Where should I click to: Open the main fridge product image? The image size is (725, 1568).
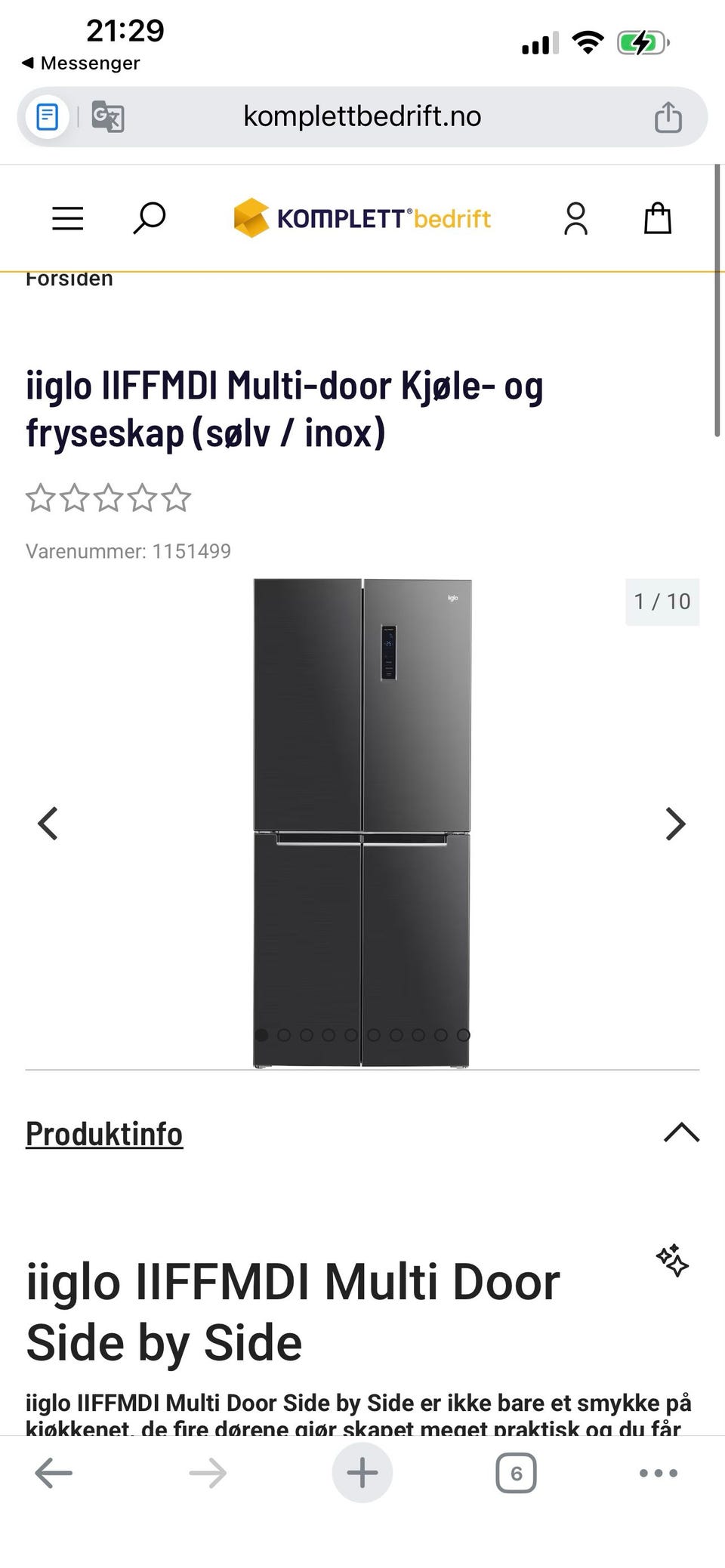coord(362,823)
